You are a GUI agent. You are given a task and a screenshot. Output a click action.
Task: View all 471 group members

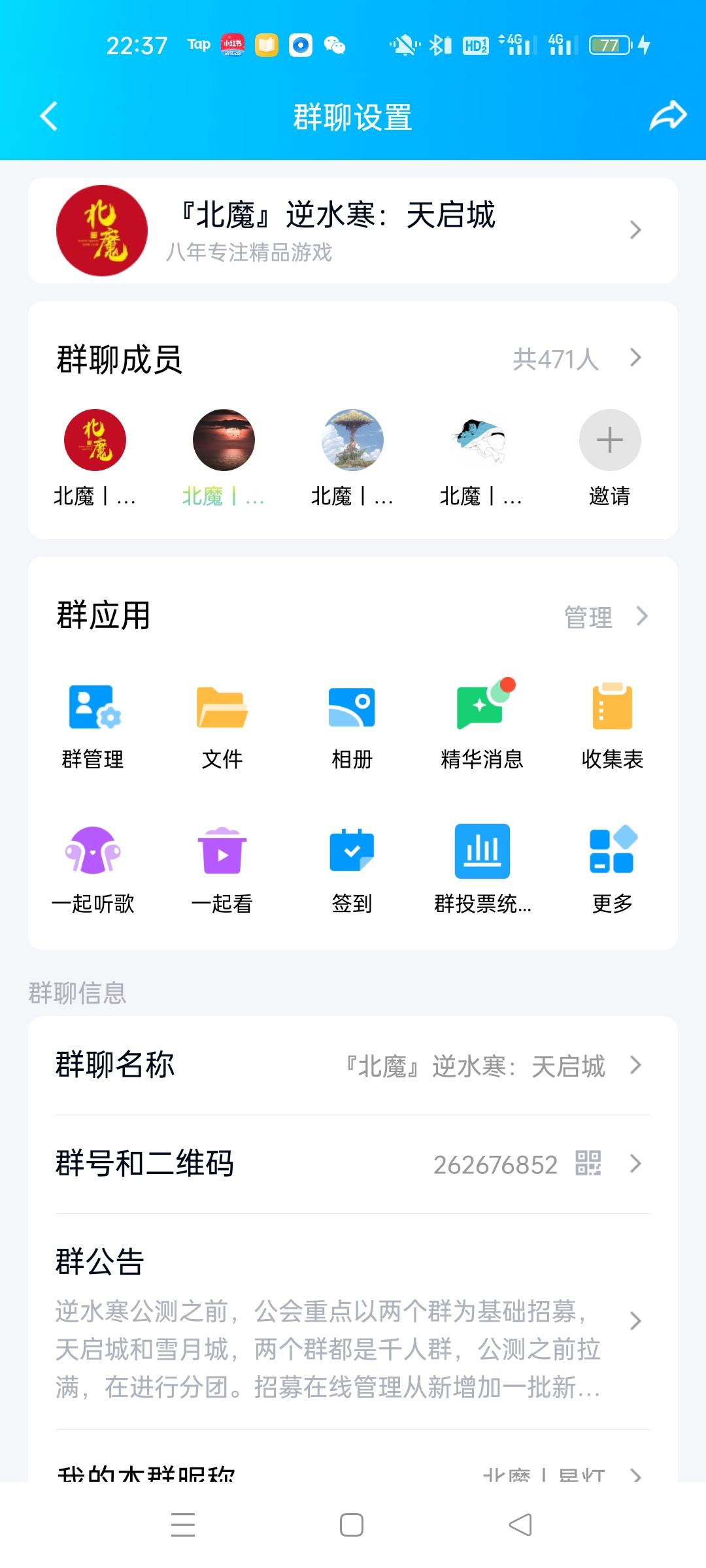click(575, 359)
